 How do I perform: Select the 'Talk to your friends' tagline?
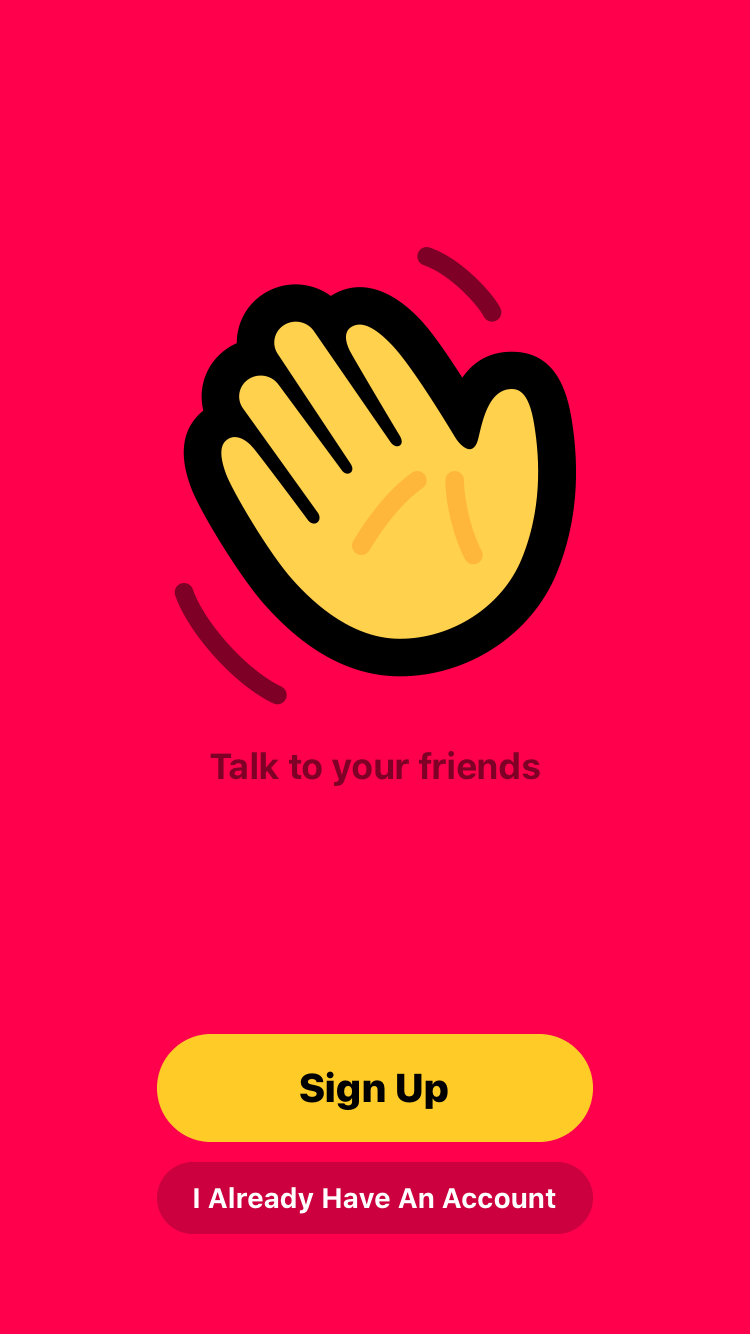[x=375, y=766]
